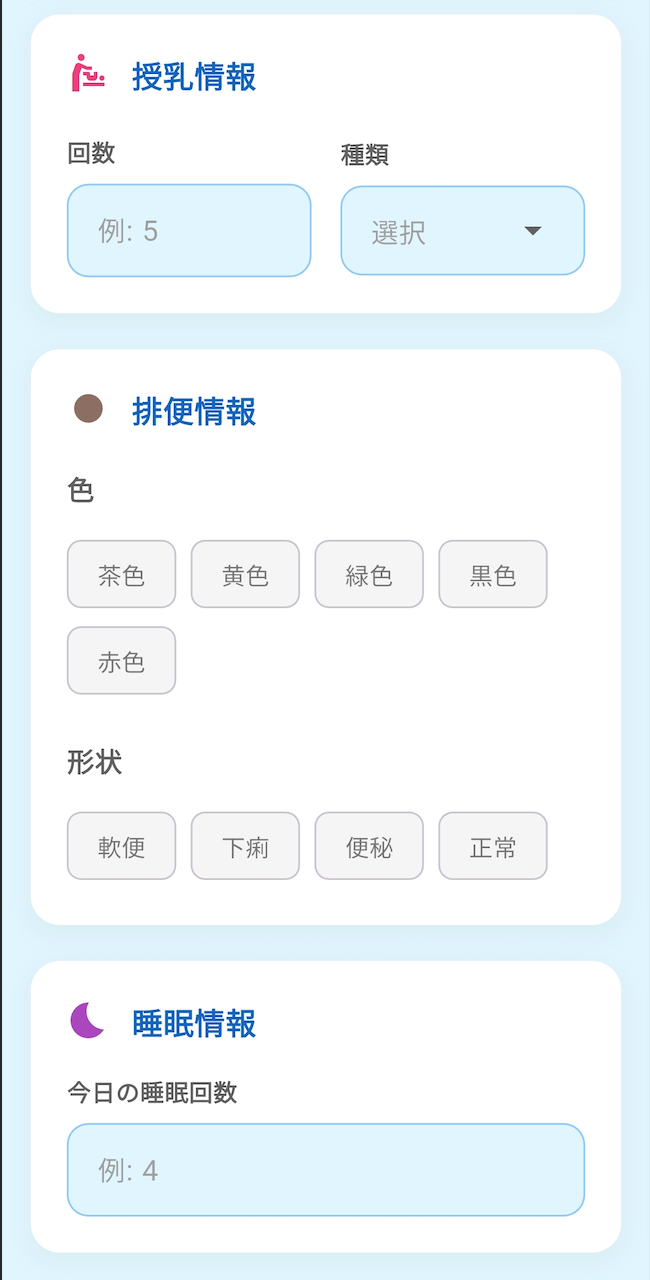Choose the 赤色 color chip
The width and height of the screenshot is (650, 1280).
click(x=121, y=660)
